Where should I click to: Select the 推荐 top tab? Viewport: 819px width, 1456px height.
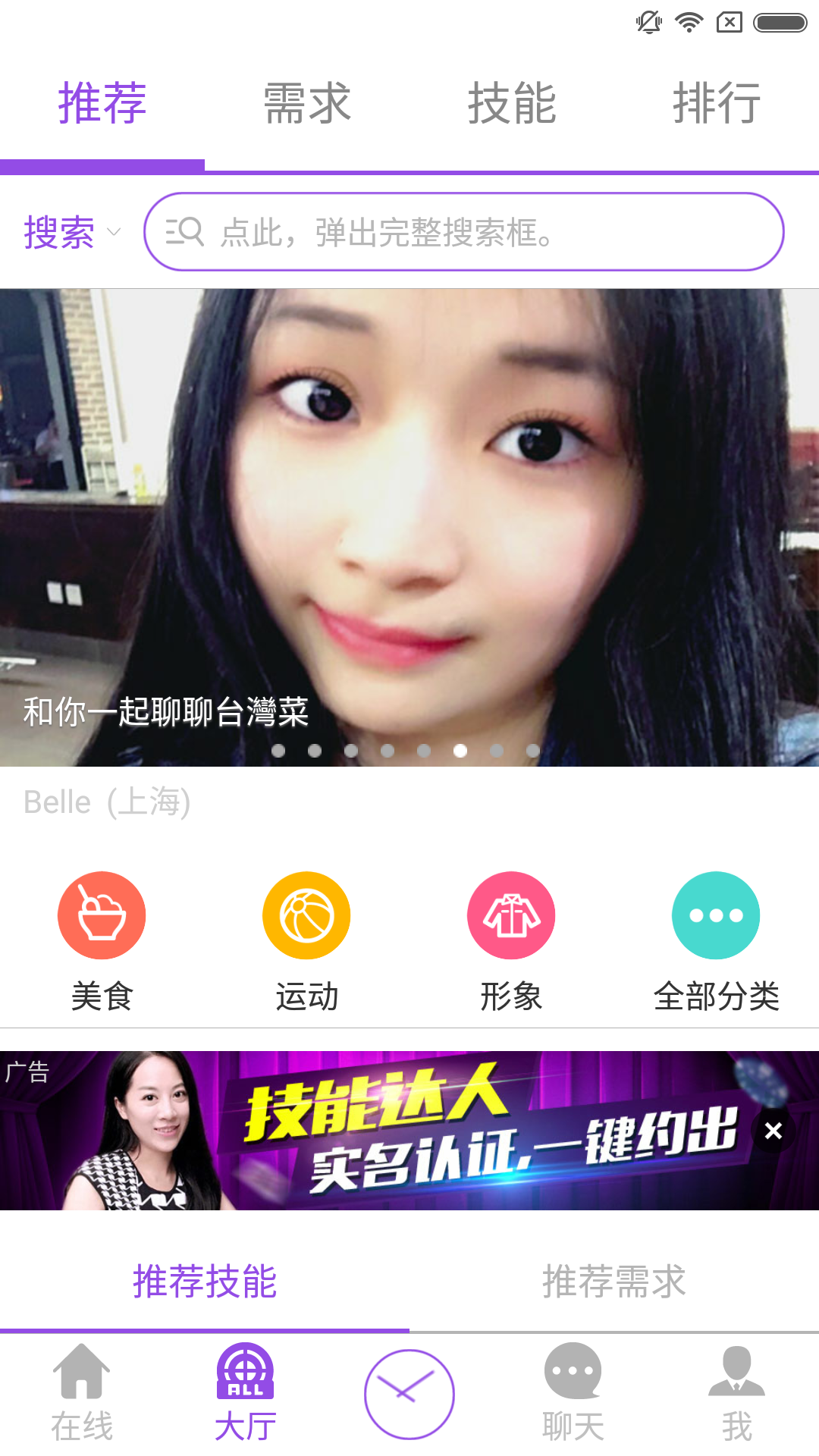click(x=102, y=104)
